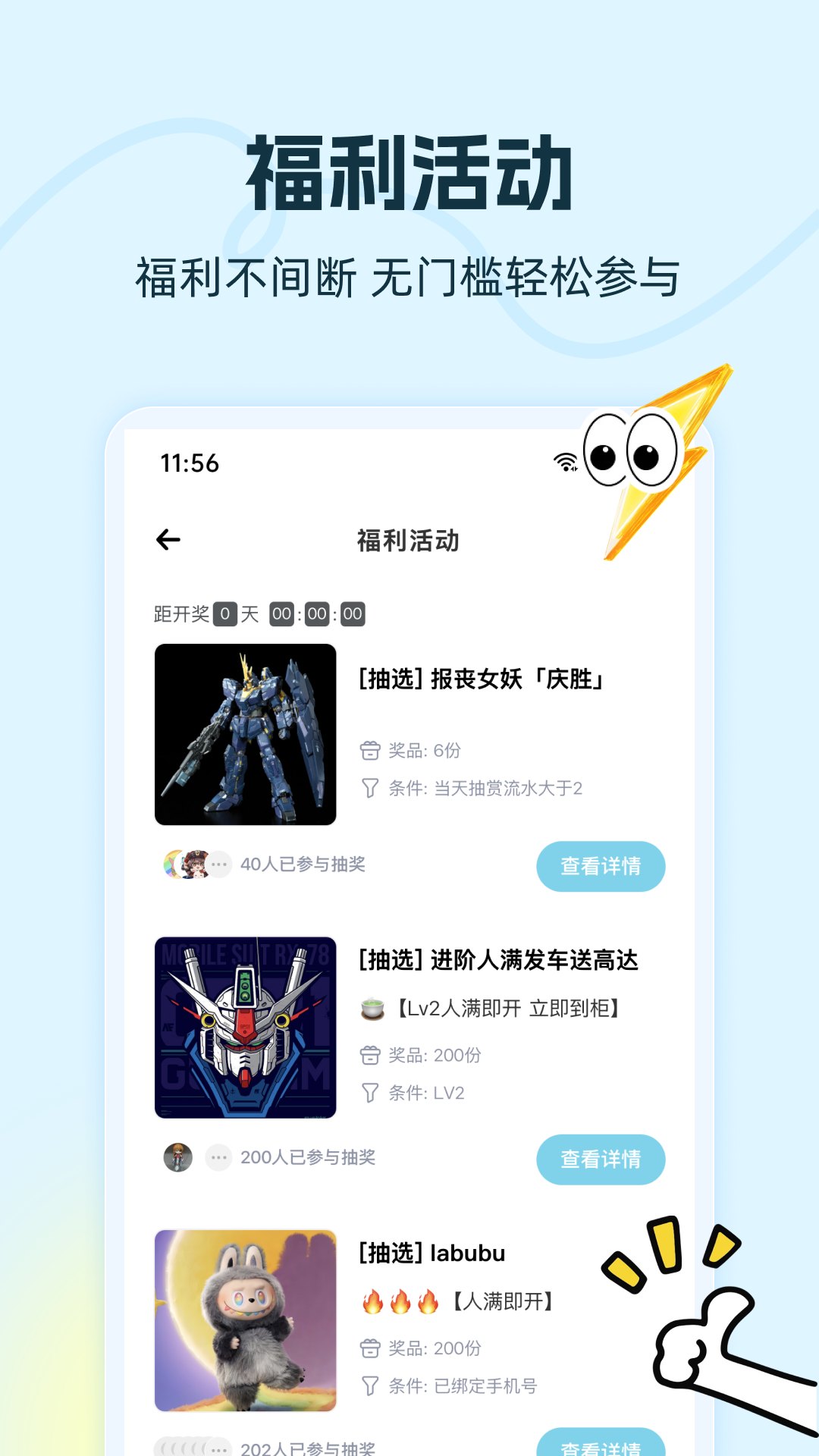Click the gift icon beside 奖品: 200份 on 进阶人满发车送高达
This screenshot has width=819, height=1456.
point(369,1054)
